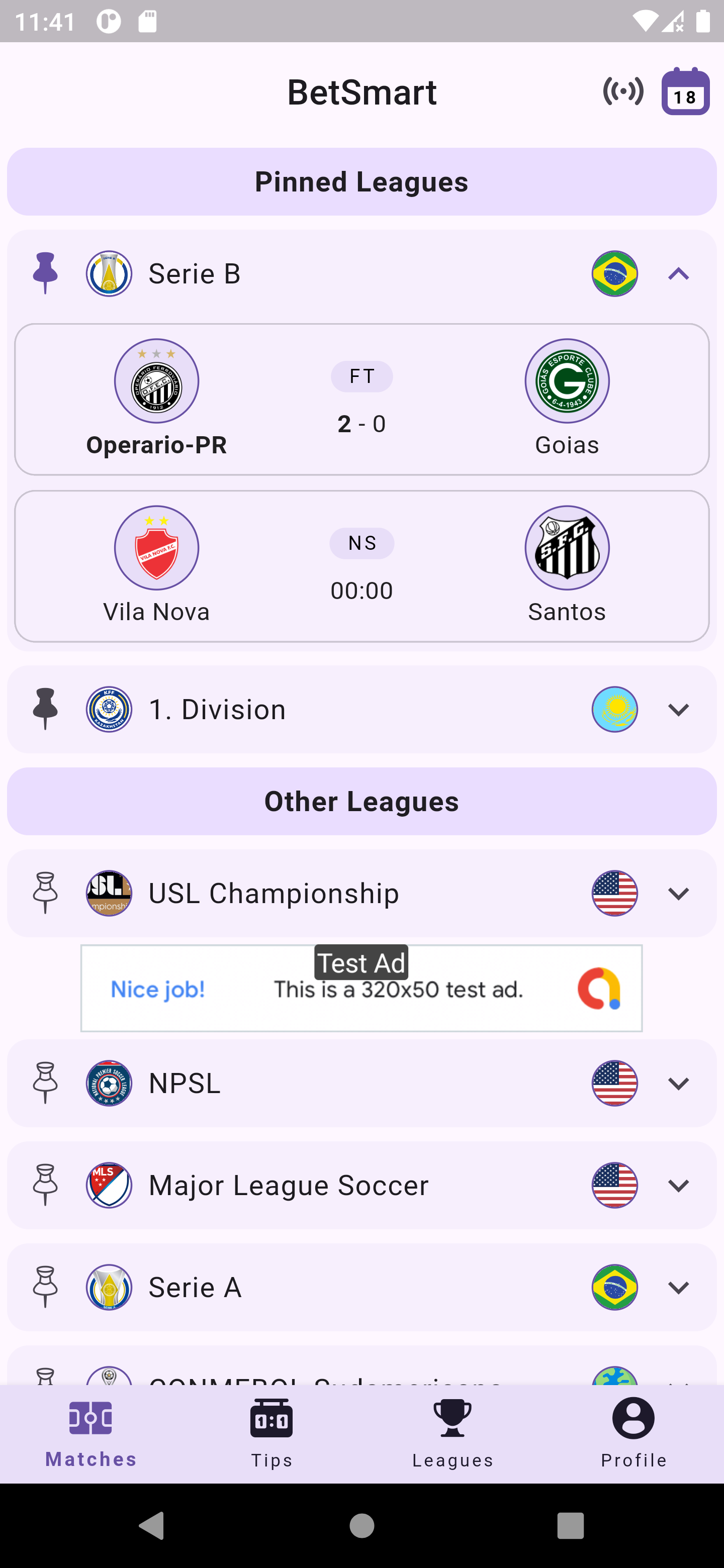Expand the 1. Division league
The width and height of the screenshot is (724, 1568).
coord(678,710)
